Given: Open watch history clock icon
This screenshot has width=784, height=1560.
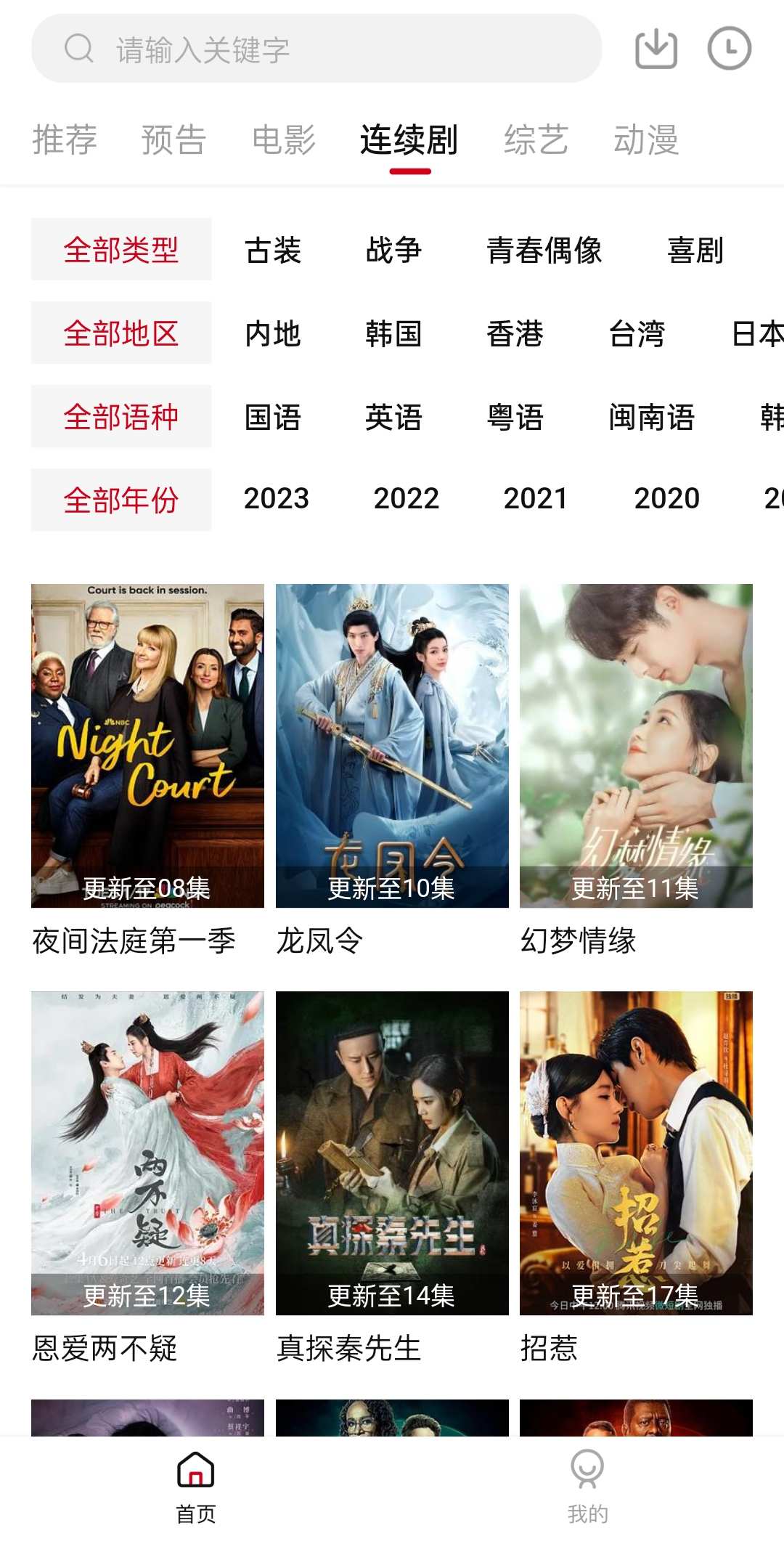Looking at the screenshot, I should pos(729,49).
